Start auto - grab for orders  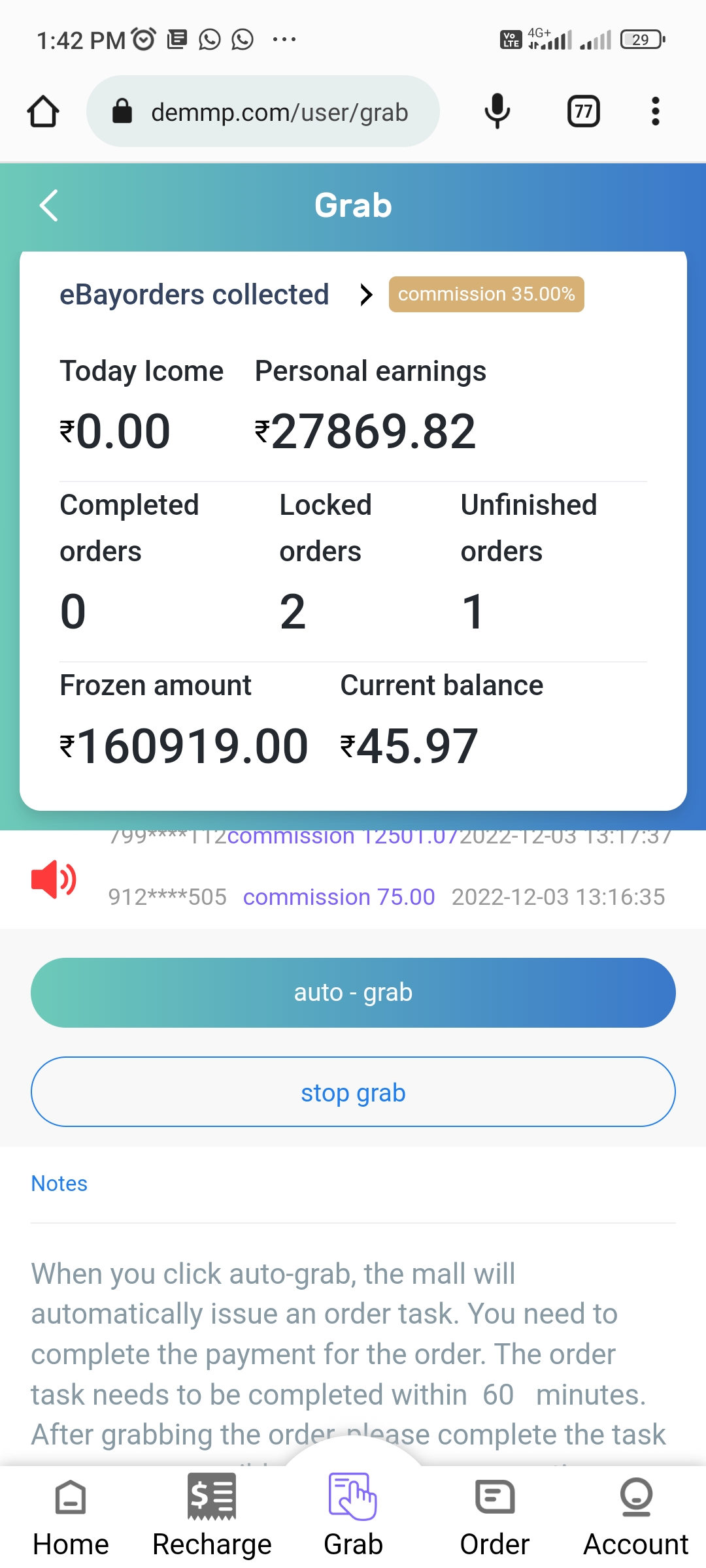pyautogui.click(x=353, y=992)
